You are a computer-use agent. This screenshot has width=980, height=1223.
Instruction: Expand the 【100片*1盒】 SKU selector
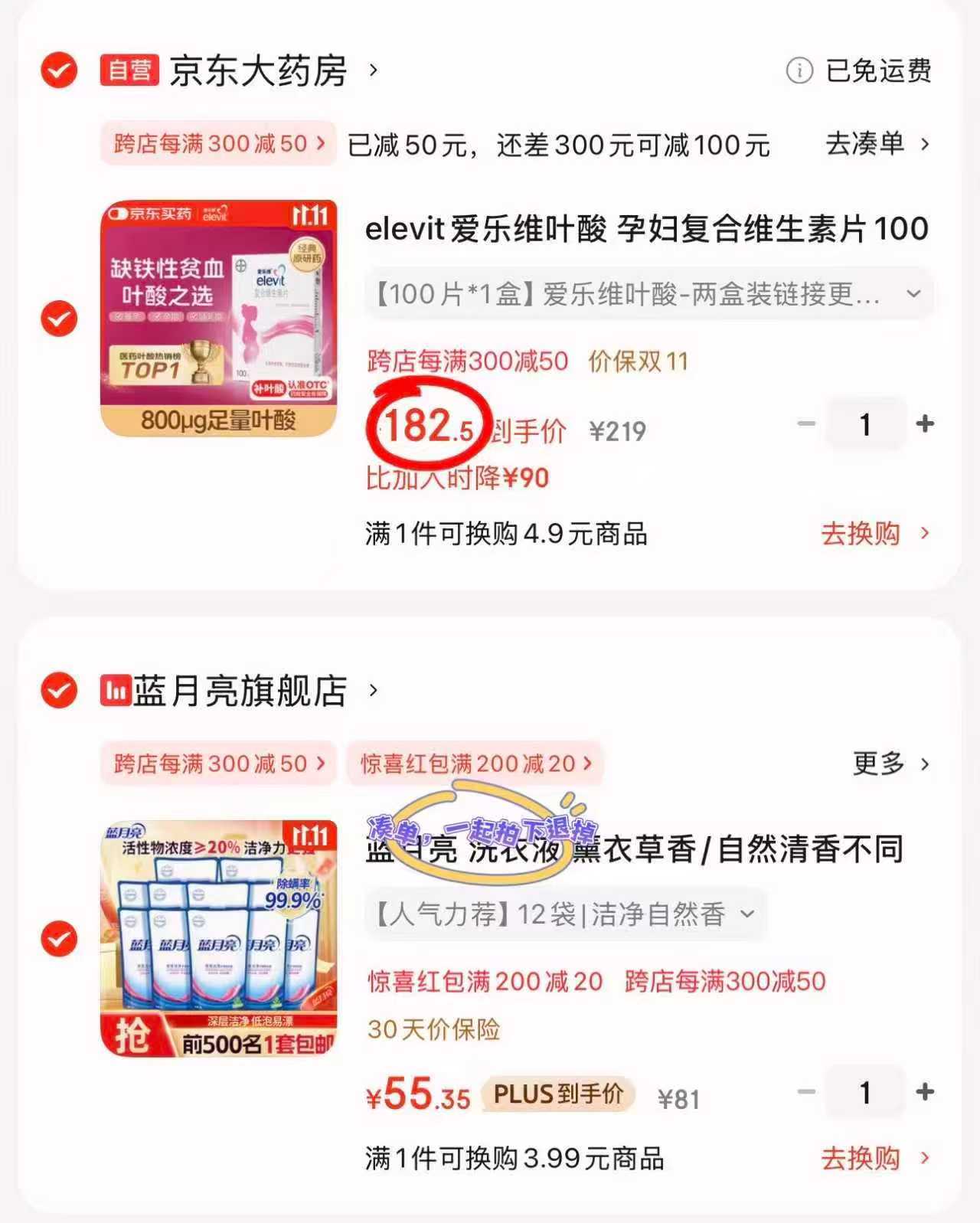[x=912, y=295]
